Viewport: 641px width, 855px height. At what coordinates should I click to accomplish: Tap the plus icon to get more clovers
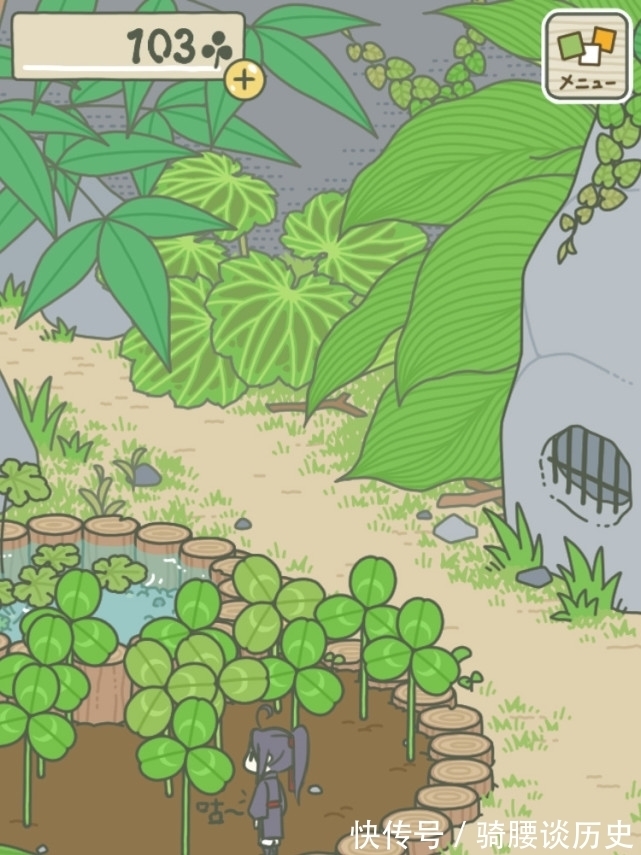[245, 79]
